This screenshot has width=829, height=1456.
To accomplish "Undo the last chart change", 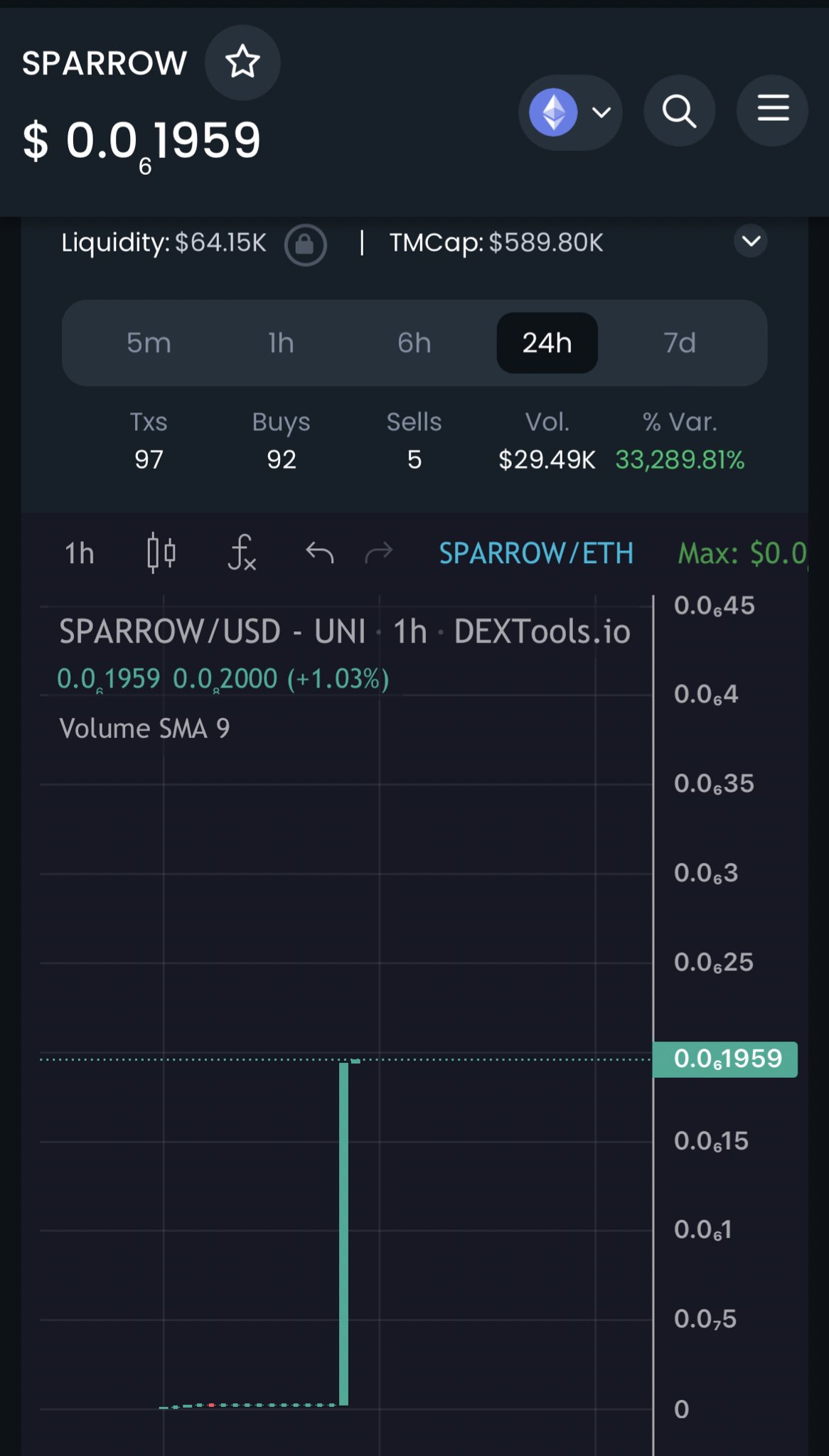I will [319, 552].
